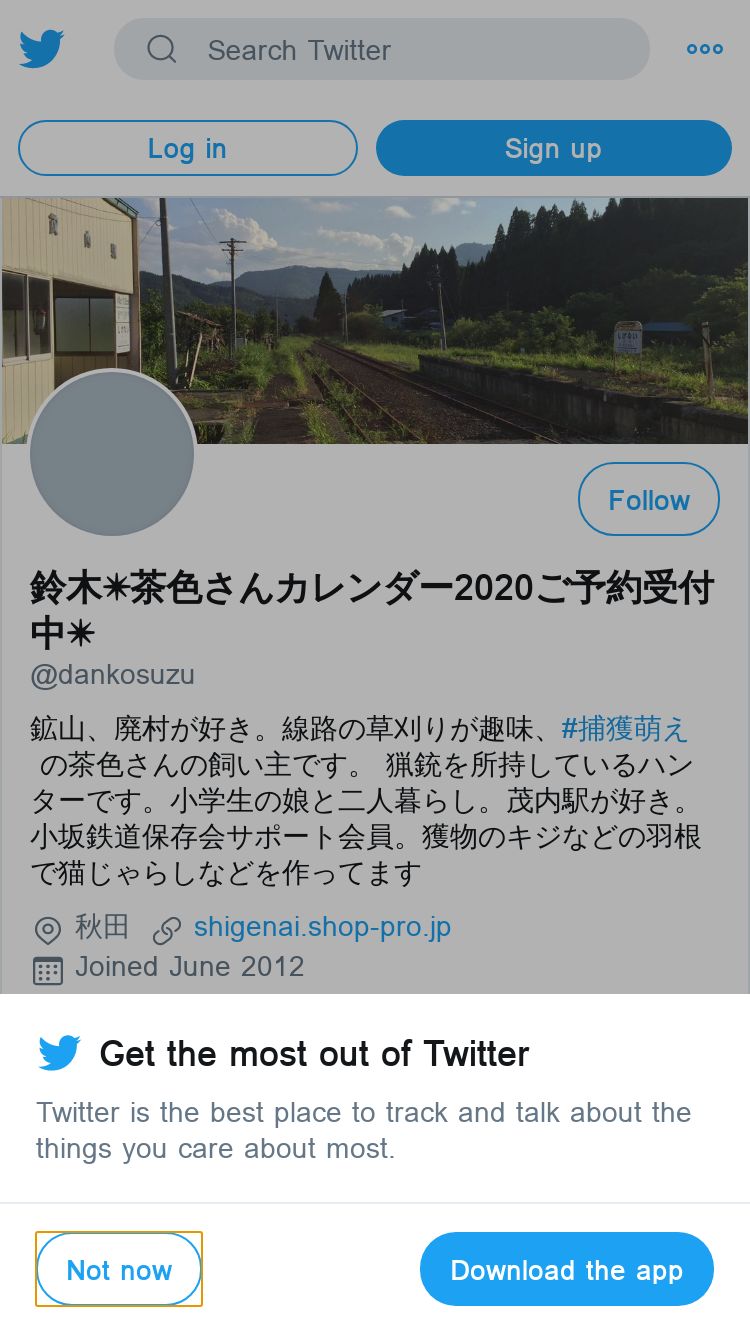Open the three-dot overflow menu
The image size is (750, 1334).
coord(705,49)
